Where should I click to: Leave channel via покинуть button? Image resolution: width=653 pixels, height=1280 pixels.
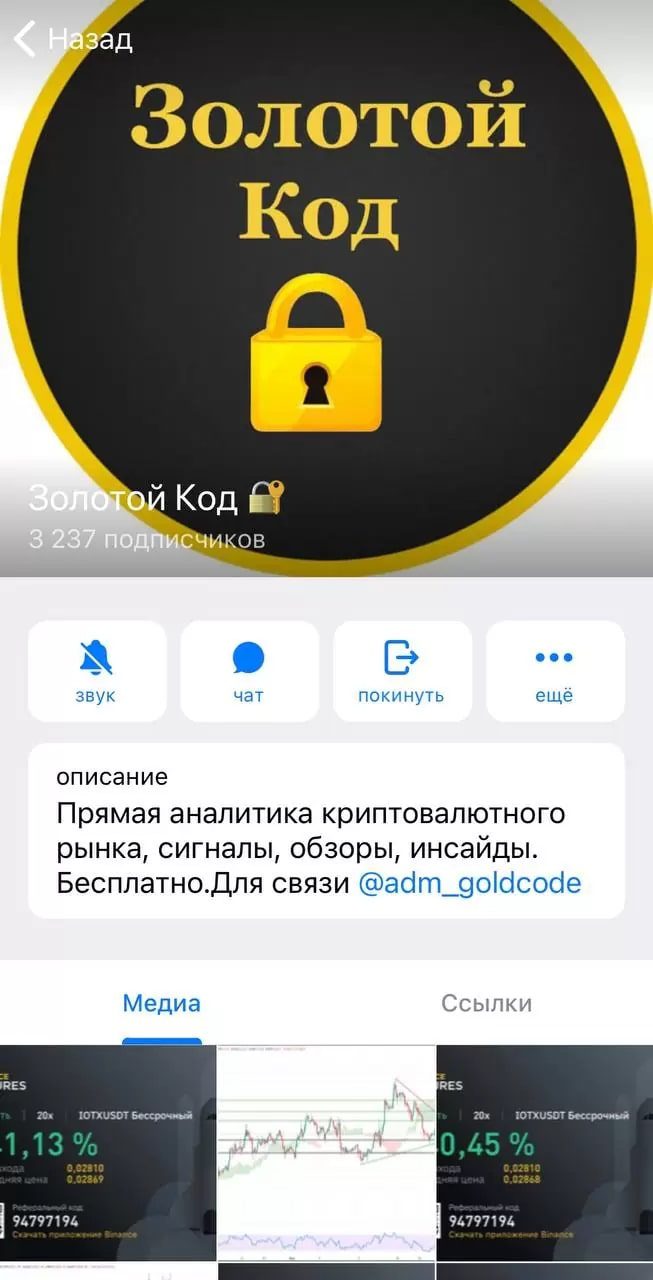pos(401,671)
